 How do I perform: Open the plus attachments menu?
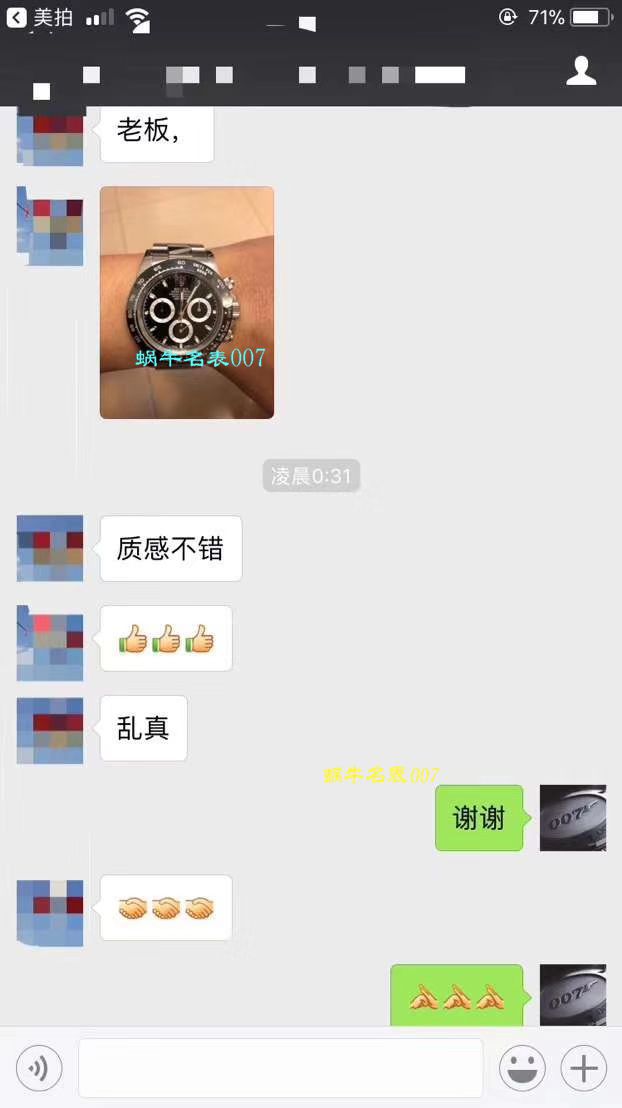pos(583,1068)
